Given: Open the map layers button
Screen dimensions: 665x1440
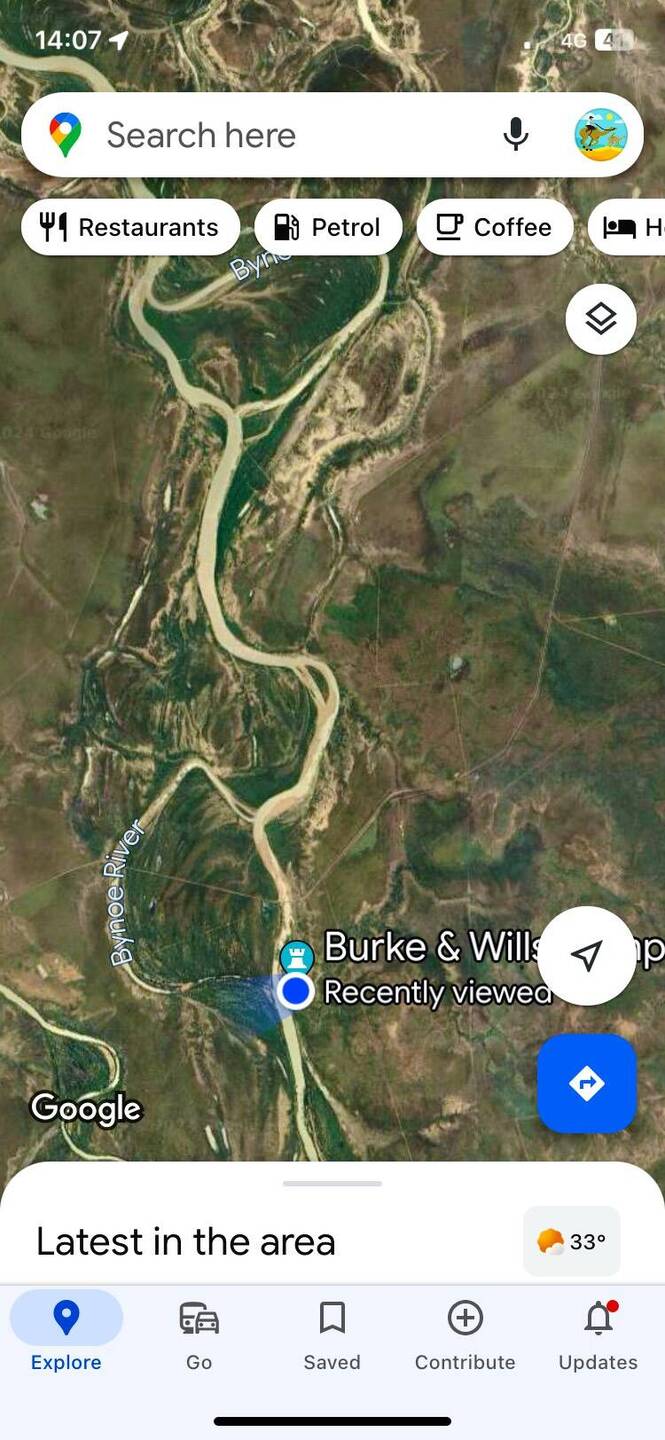Looking at the screenshot, I should pos(600,319).
